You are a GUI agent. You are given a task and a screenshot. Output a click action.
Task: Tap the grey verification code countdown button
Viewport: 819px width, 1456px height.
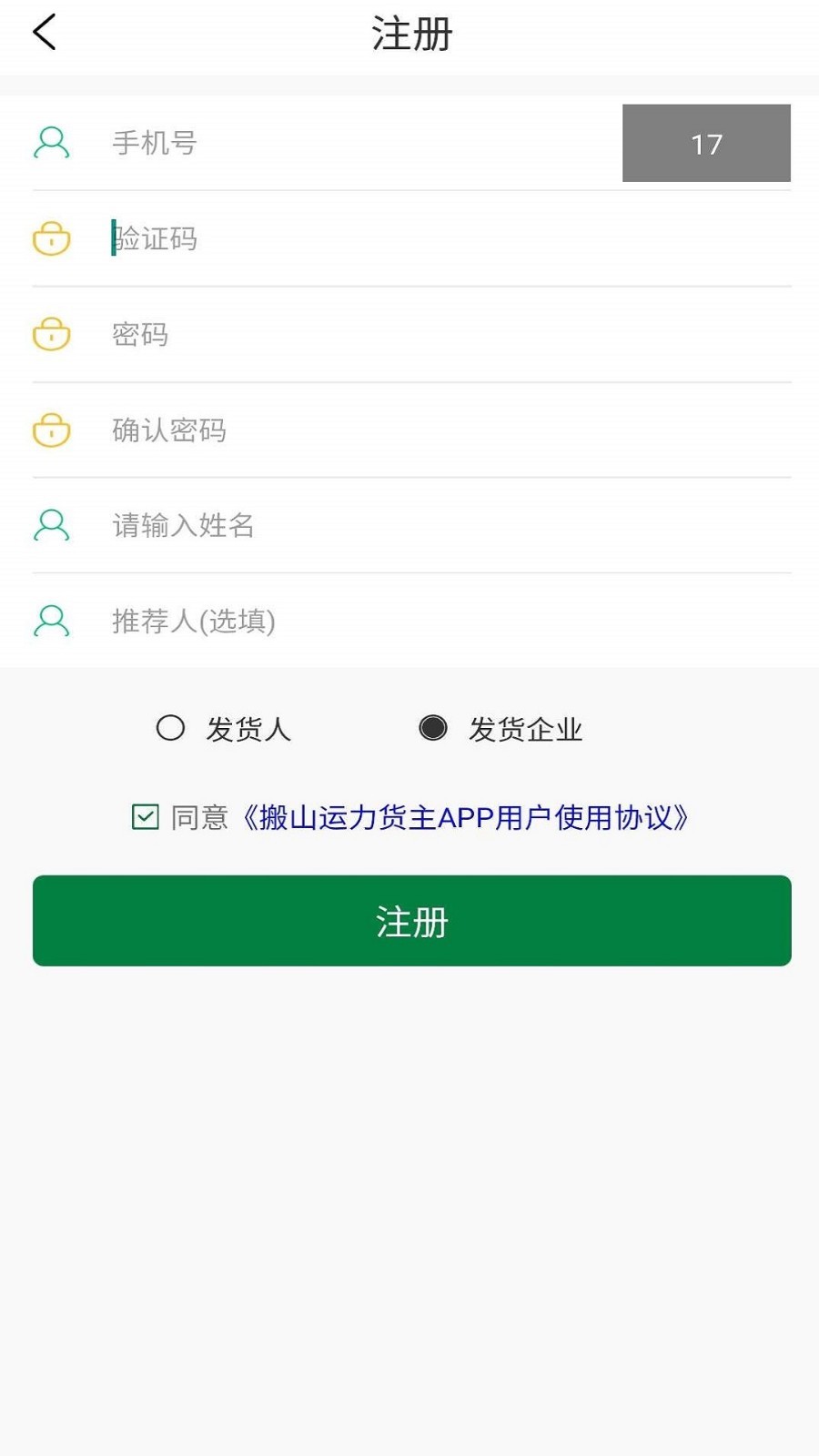[x=706, y=143]
